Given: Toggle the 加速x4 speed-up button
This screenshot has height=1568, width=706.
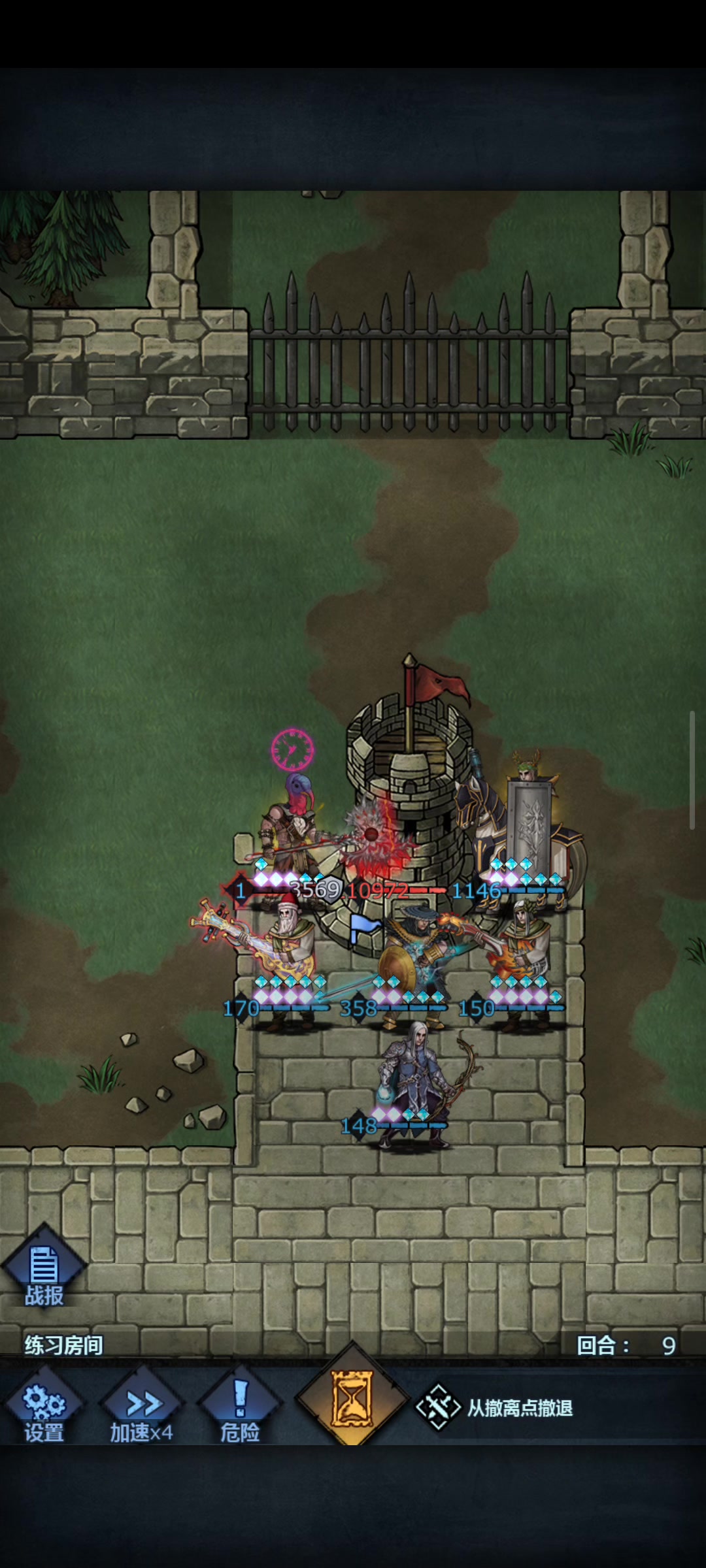Looking at the screenshot, I should [x=141, y=1413].
